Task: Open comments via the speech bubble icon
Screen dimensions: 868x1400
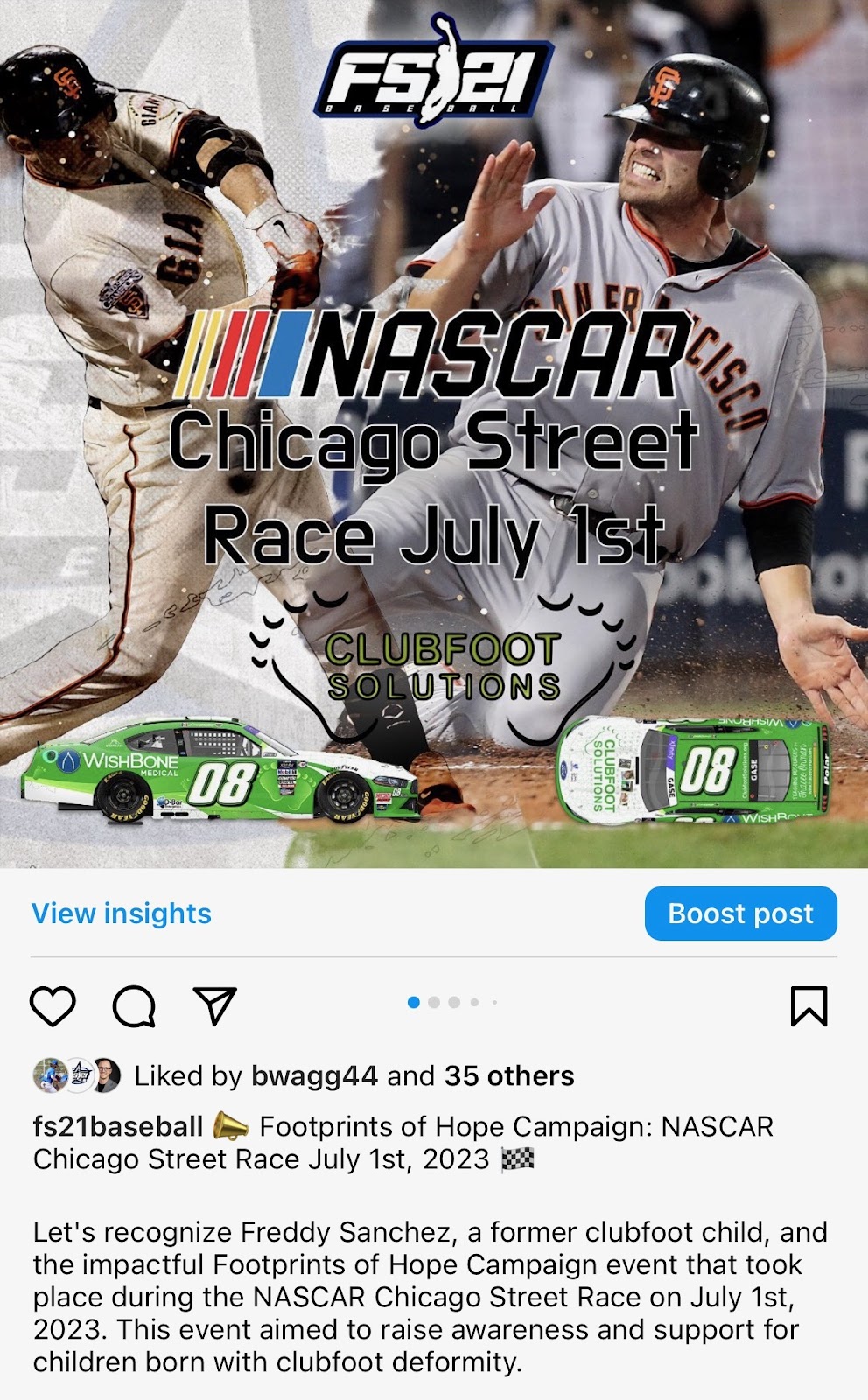Action: click(134, 1006)
